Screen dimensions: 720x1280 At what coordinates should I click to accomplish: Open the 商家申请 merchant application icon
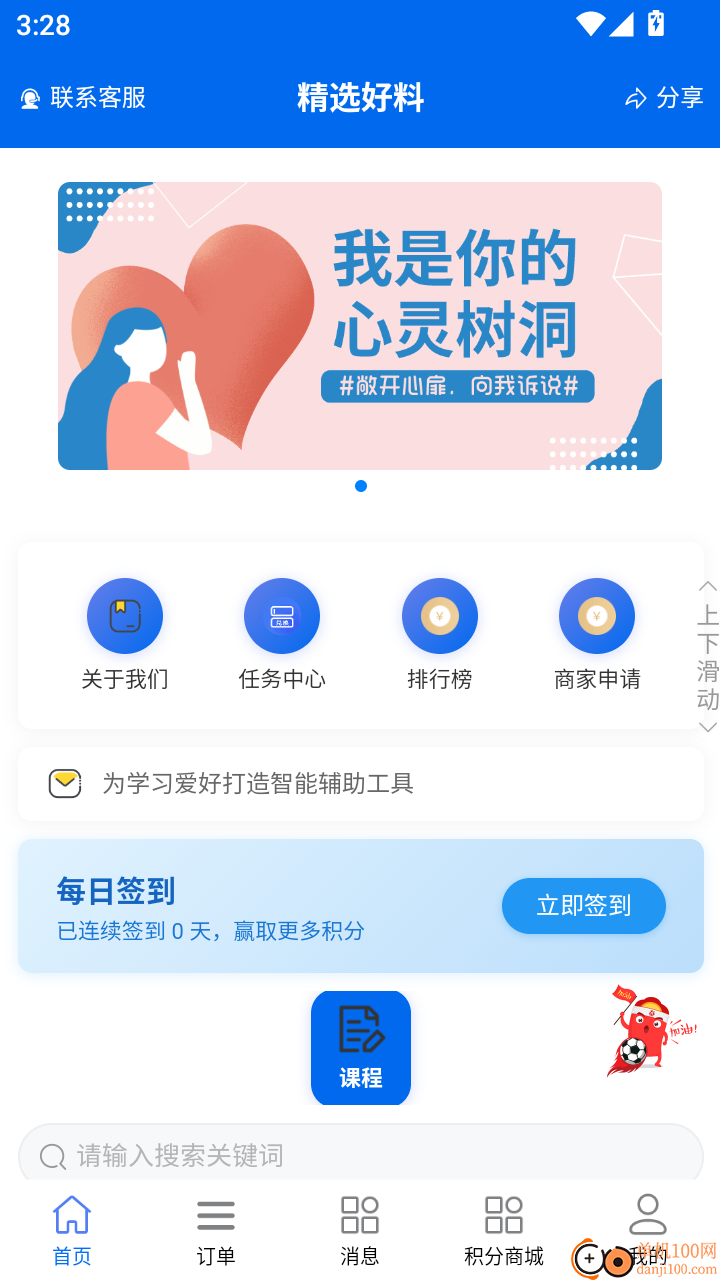596,615
